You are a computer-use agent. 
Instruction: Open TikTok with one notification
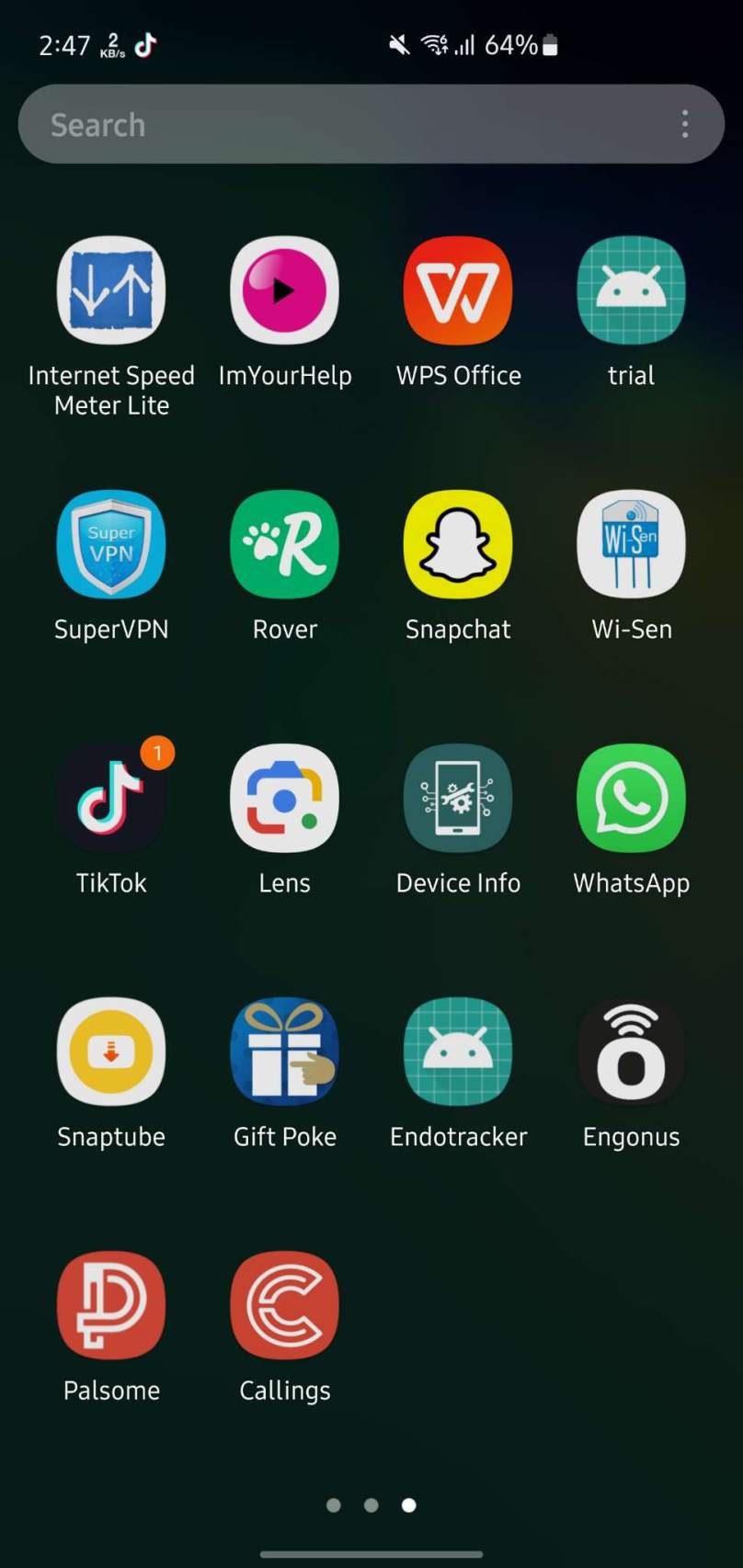tap(111, 798)
